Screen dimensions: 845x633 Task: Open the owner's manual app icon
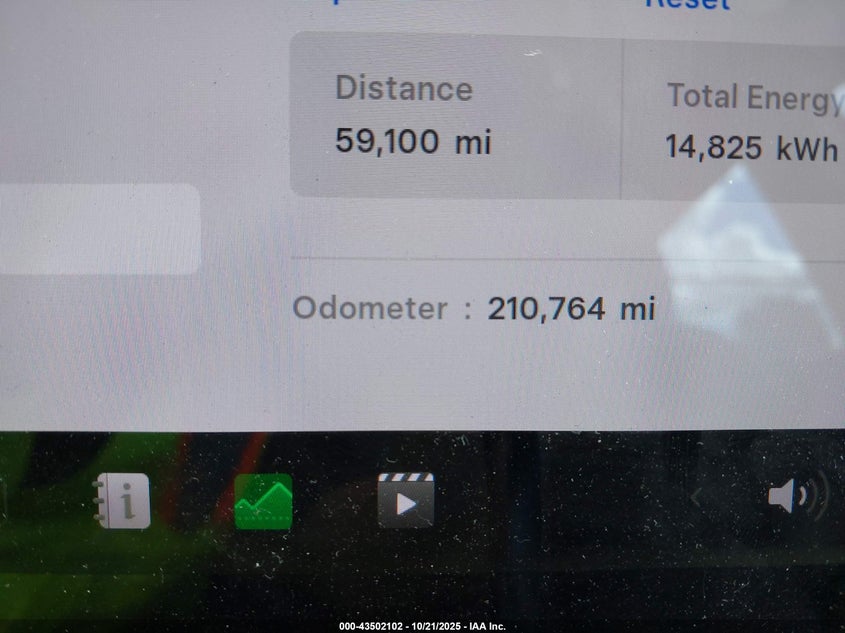click(x=124, y=501)
